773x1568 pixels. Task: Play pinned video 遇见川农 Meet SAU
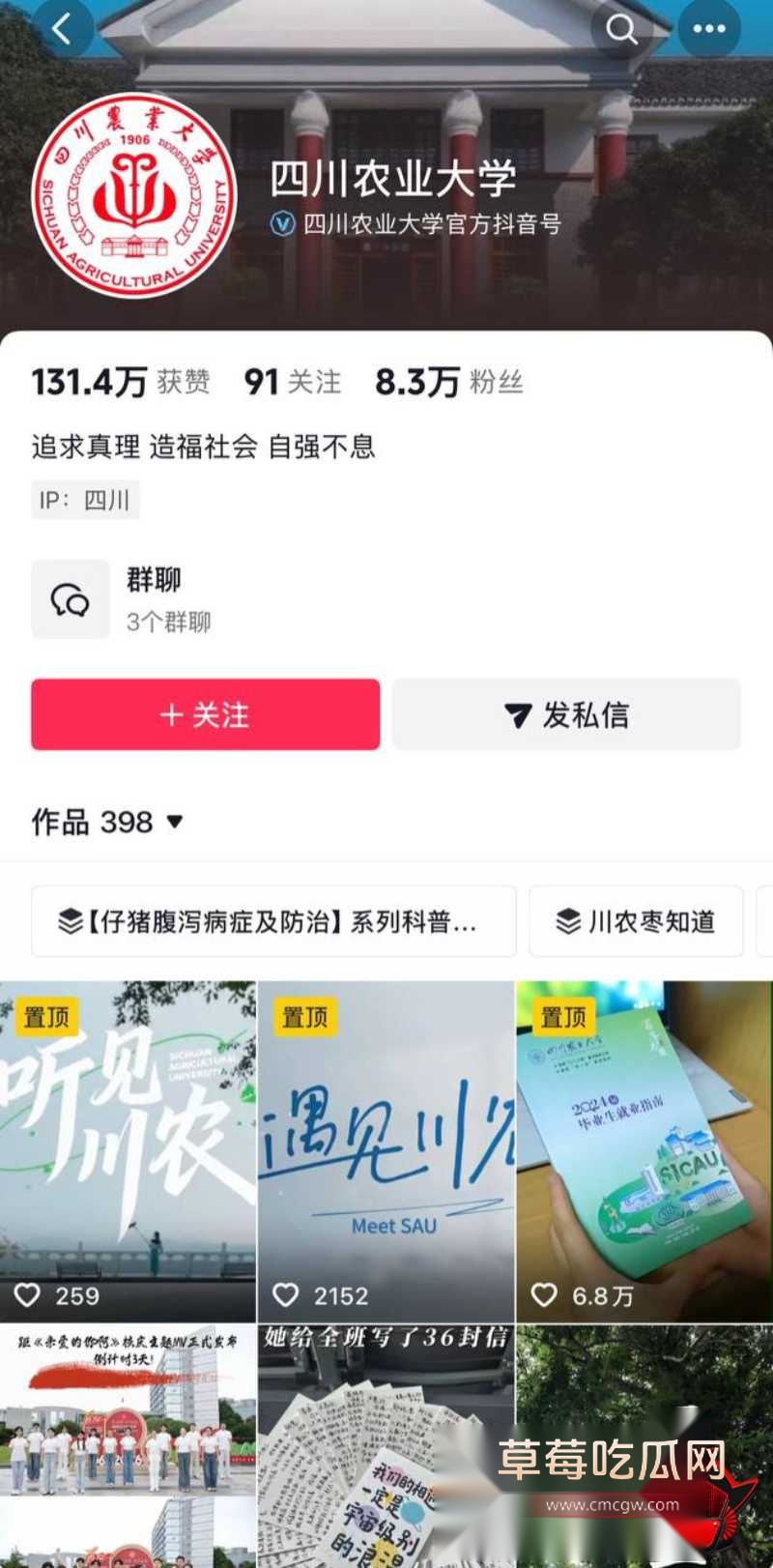[x=386, y=1151]
